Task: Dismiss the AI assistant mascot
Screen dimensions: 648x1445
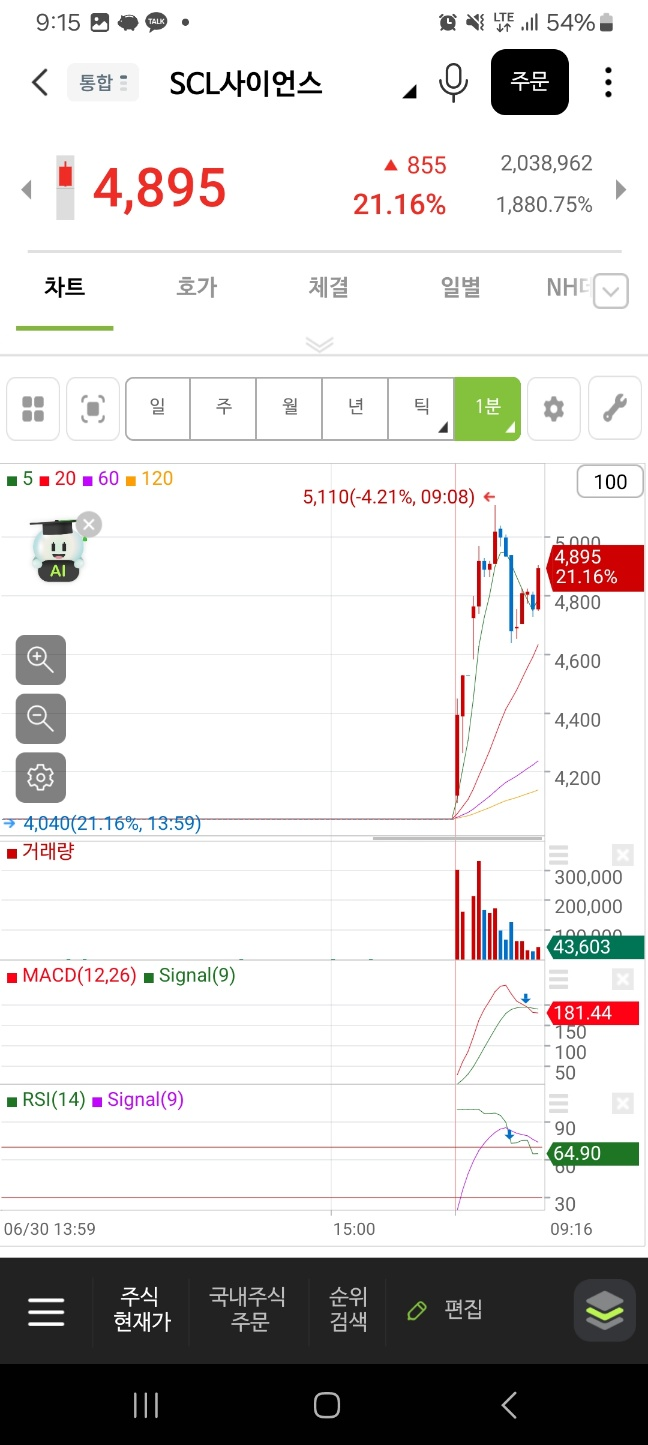Action: coord(89,524)
